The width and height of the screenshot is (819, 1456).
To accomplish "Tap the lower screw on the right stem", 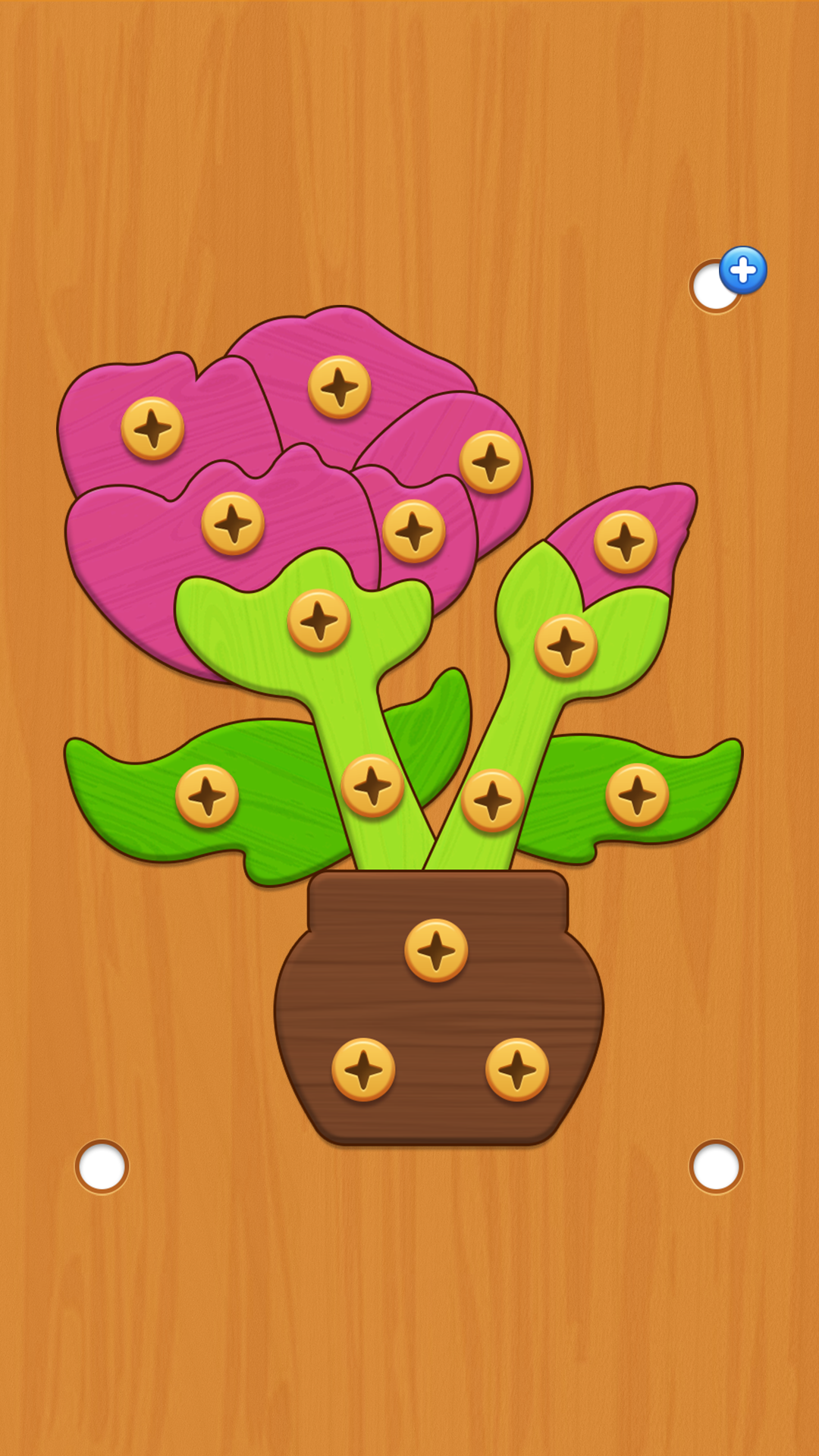I will (x=492, y=800).
